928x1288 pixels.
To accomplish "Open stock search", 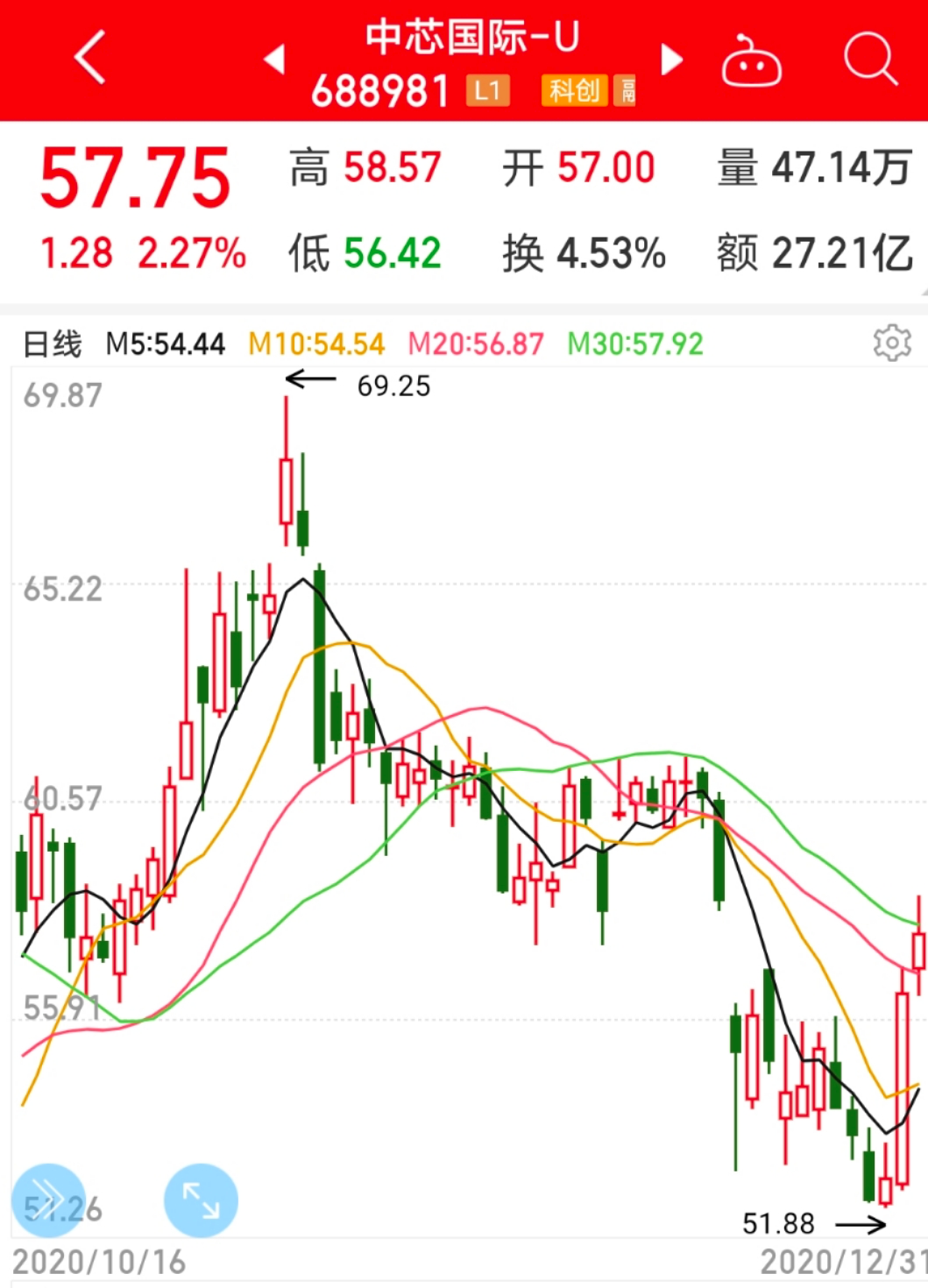I will pos(869,60).
